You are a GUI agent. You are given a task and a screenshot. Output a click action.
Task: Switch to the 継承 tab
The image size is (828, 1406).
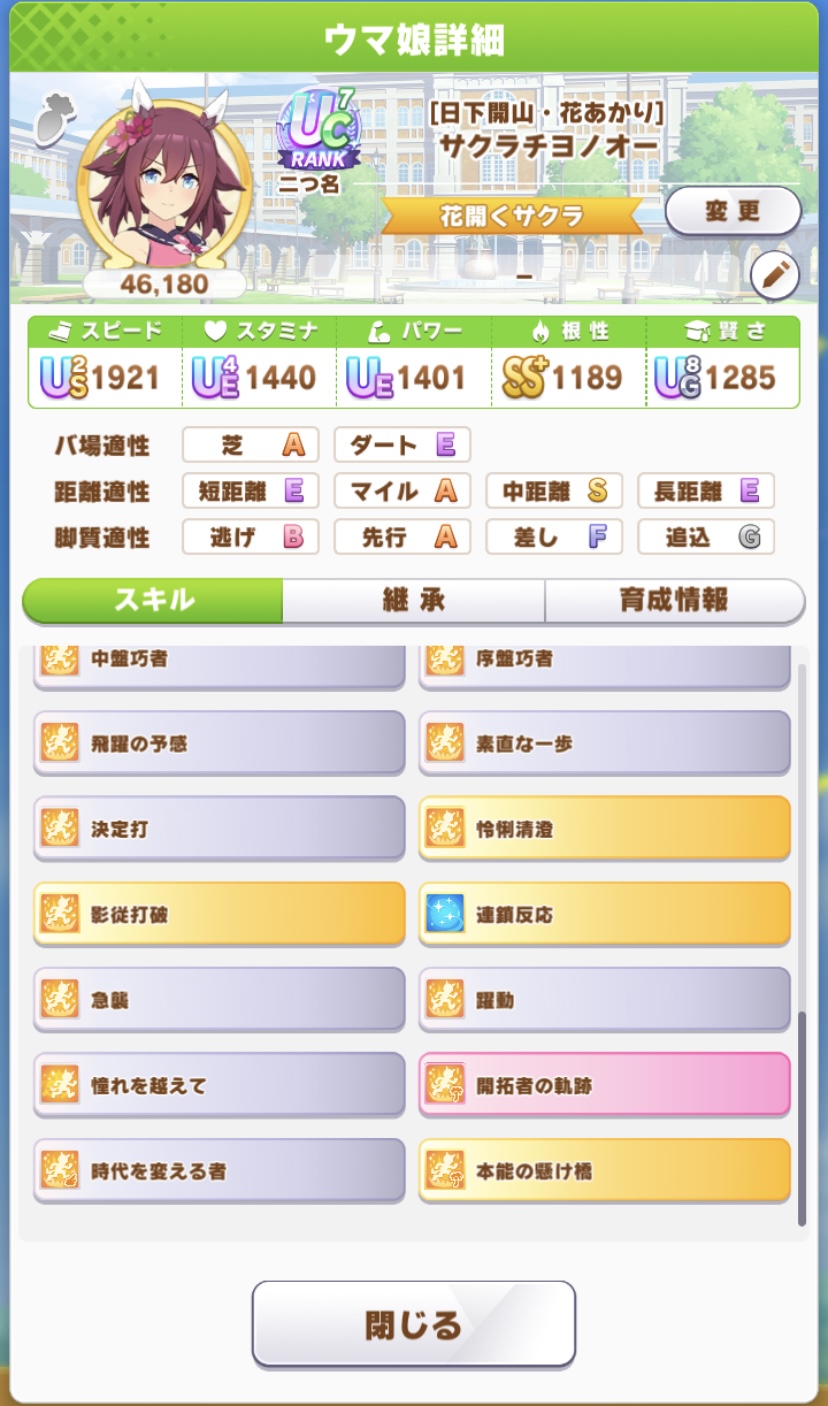[x=413, y=600]
